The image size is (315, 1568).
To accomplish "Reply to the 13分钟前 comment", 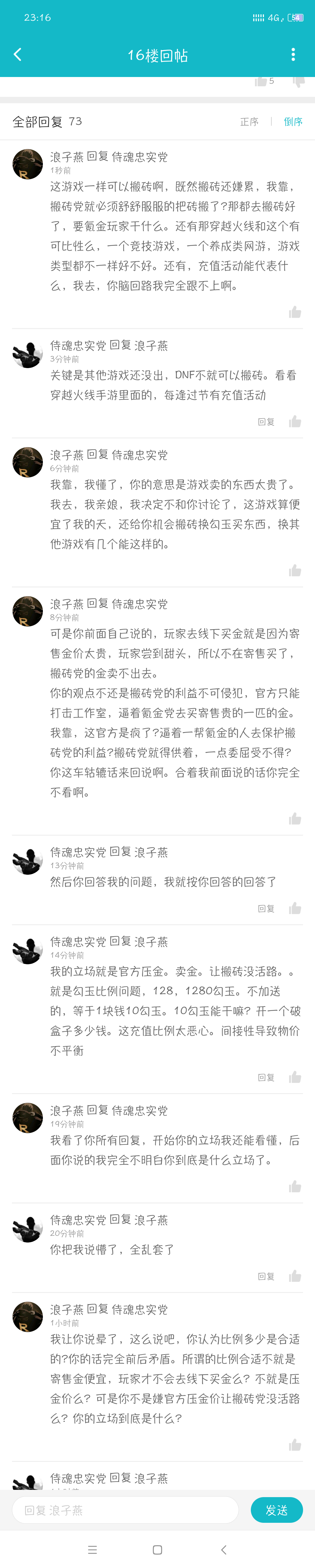I will coord(266,909).
